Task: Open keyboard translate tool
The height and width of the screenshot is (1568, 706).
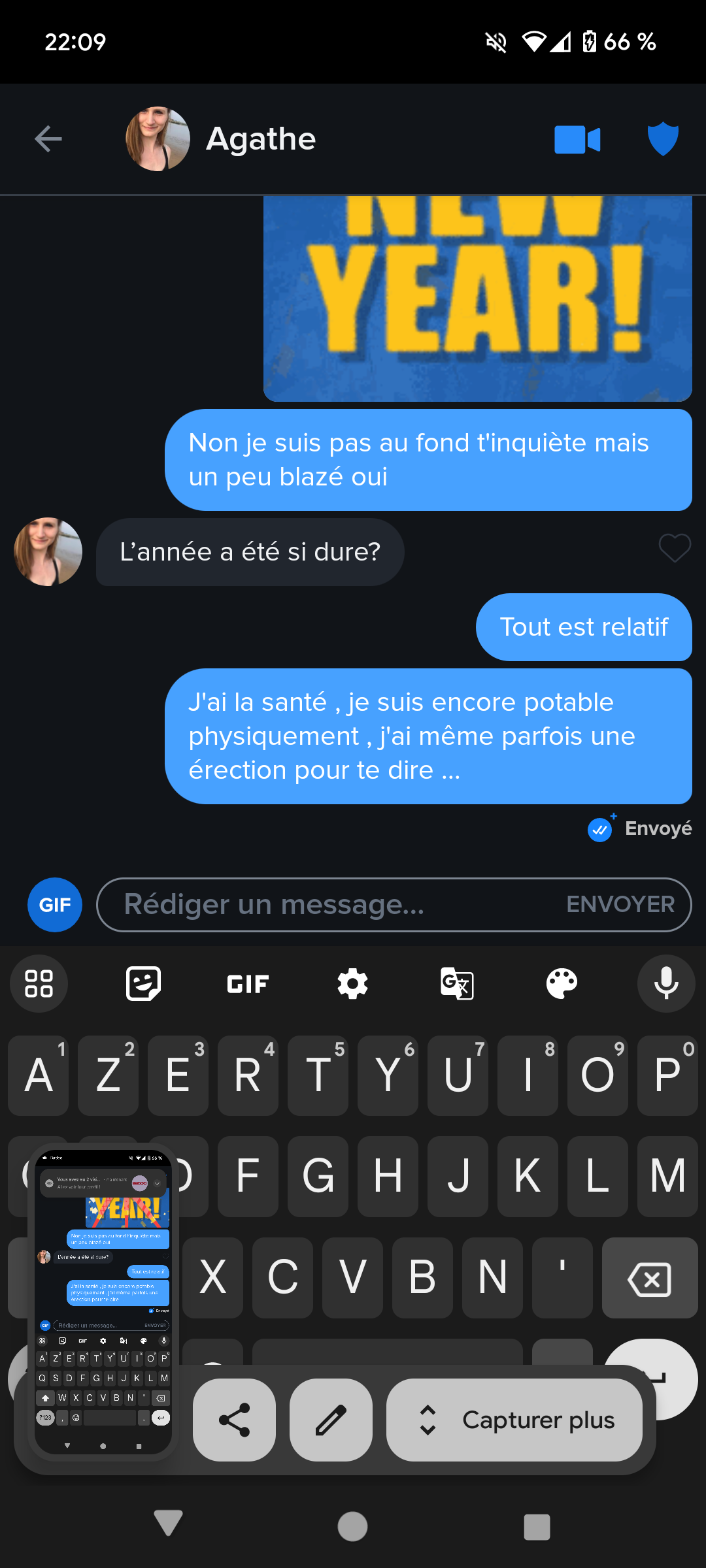Action: click(x=457, y=983)
